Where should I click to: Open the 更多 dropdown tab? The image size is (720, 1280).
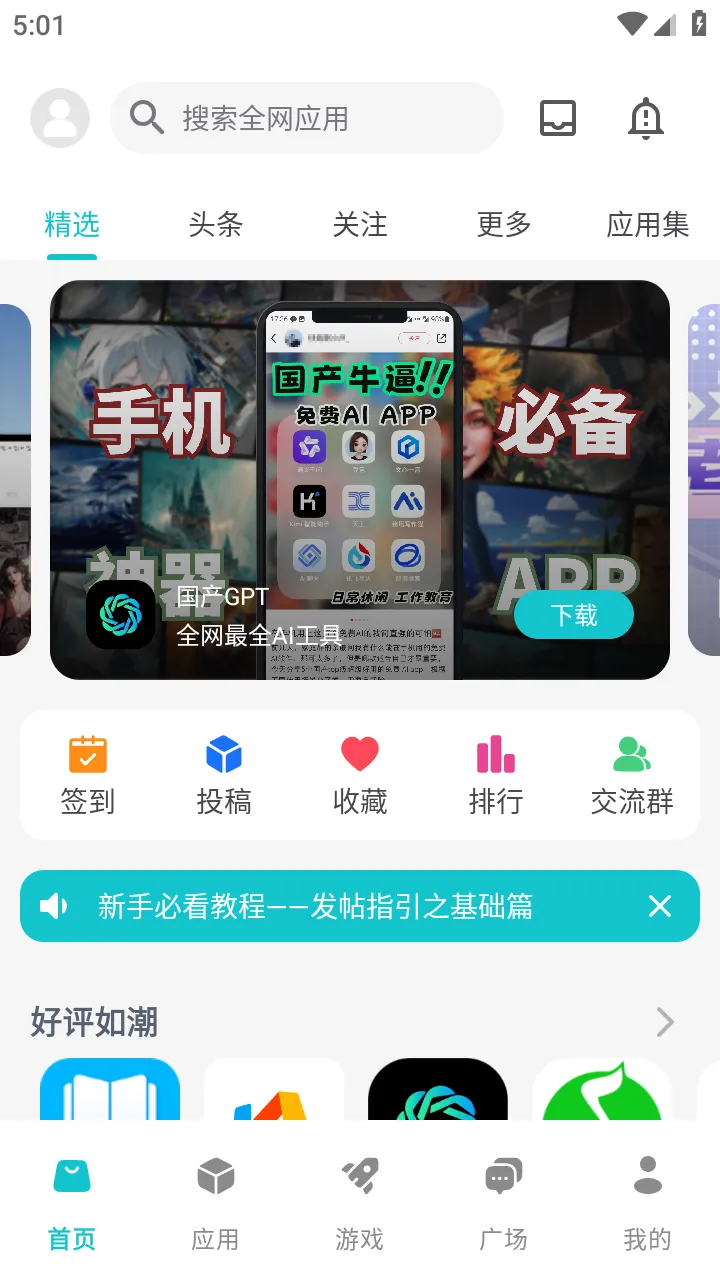503,226
